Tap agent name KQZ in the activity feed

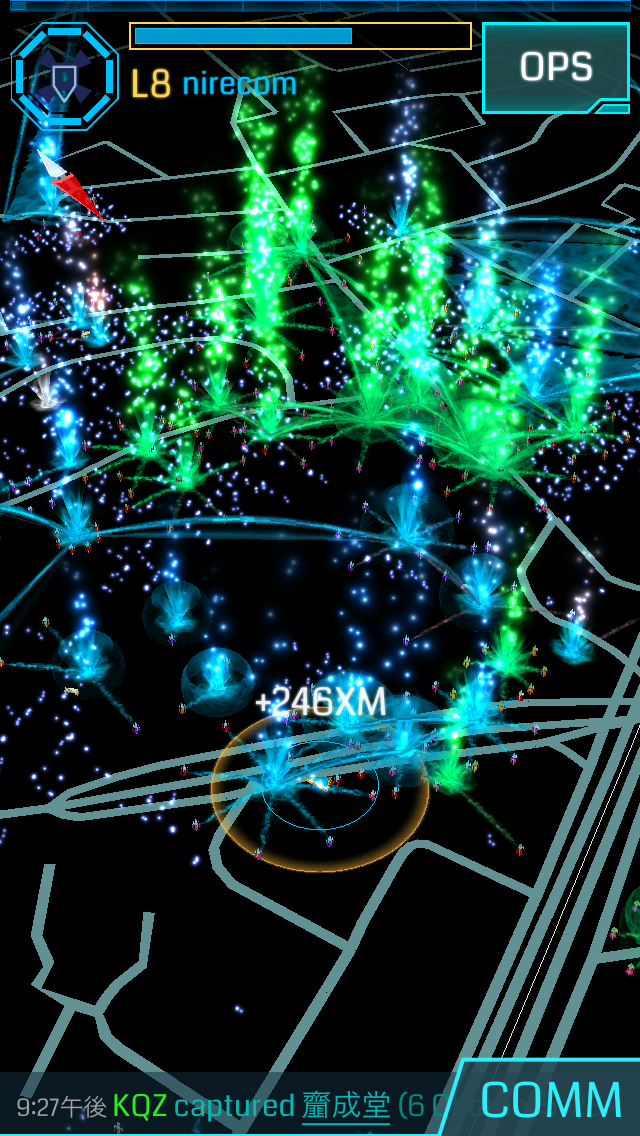point(140,1106)
